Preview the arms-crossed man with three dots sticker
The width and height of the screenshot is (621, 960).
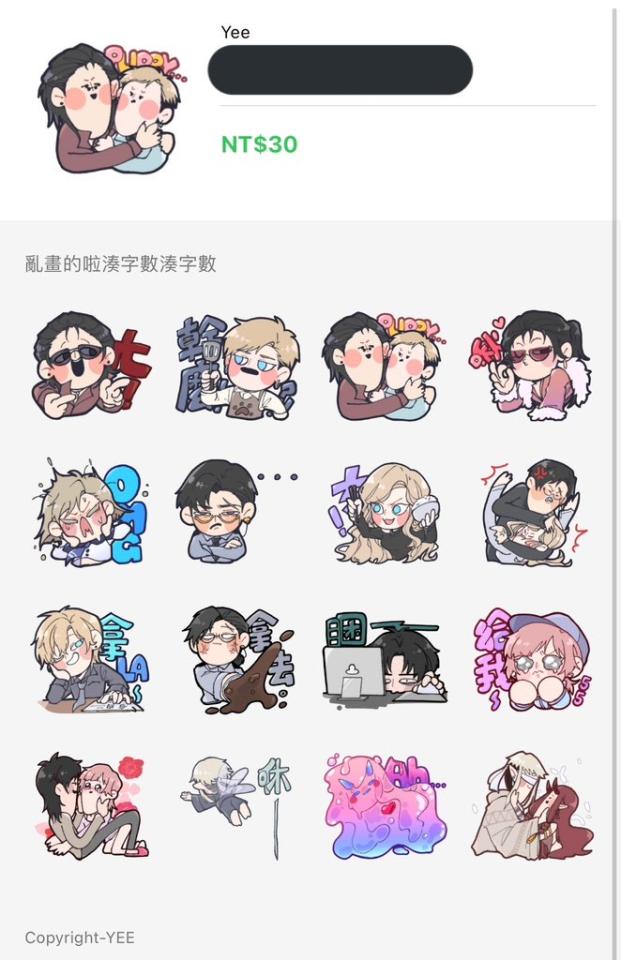click(x=236, y=511)
